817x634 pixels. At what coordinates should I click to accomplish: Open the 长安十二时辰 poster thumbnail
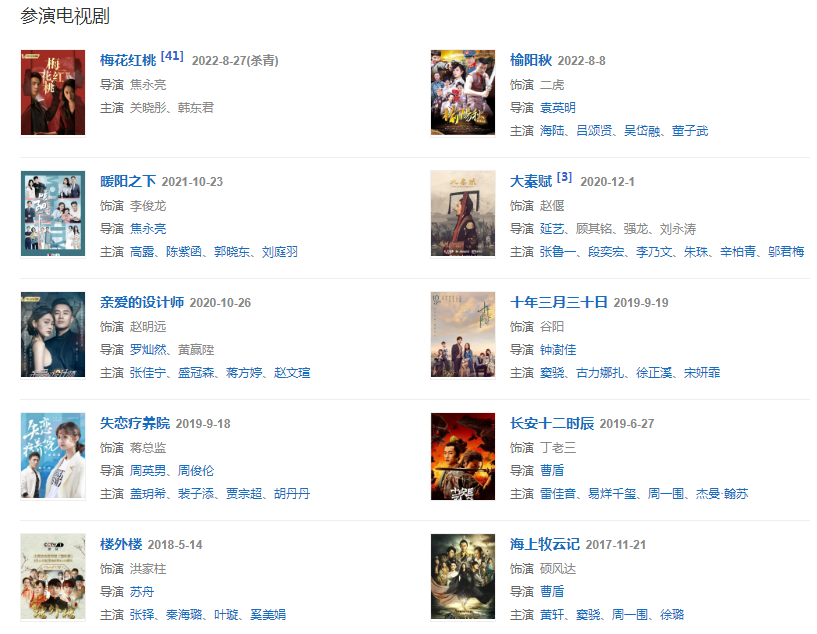462,455
